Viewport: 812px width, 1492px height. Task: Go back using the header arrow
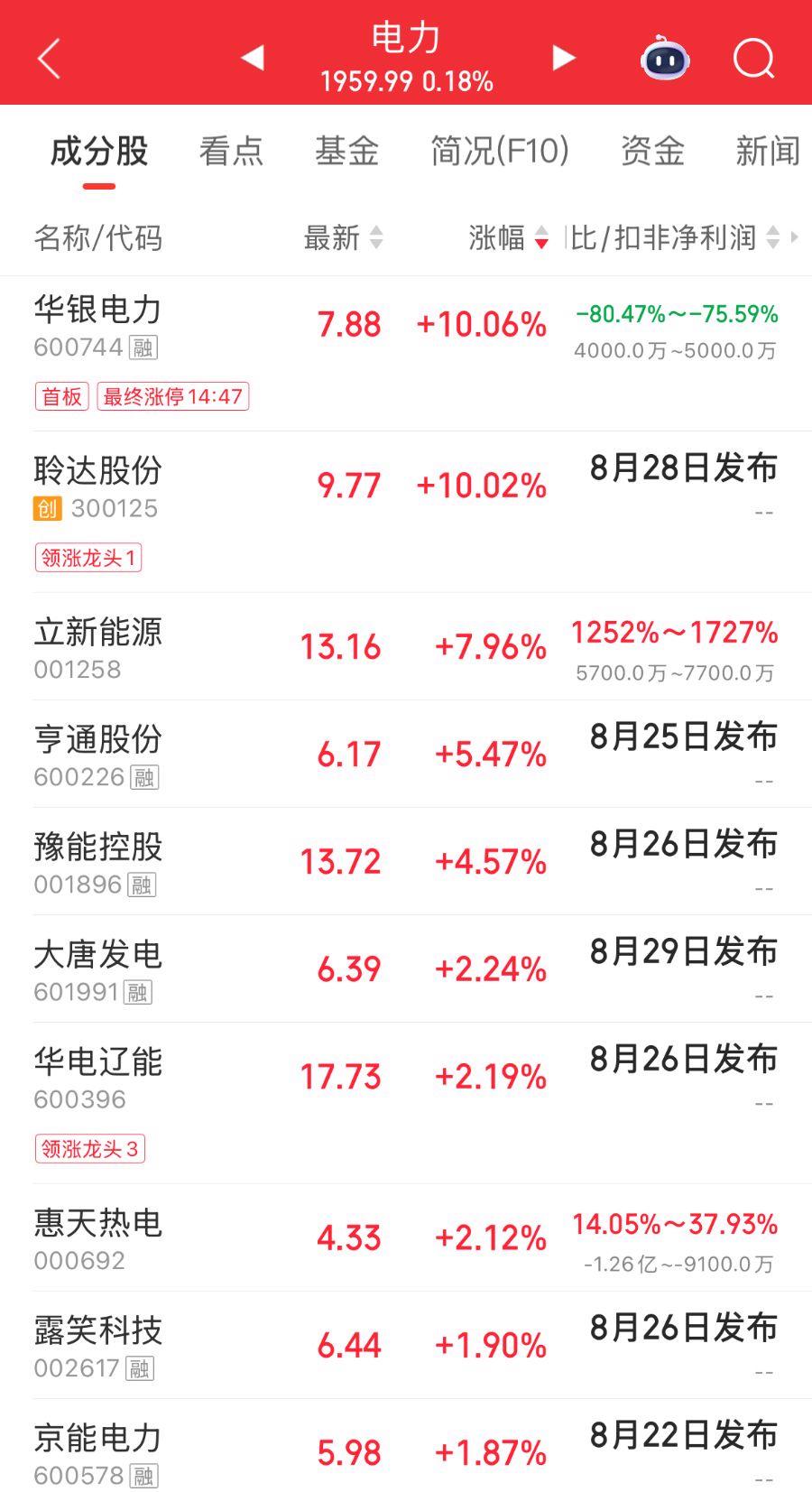[49, 59]
